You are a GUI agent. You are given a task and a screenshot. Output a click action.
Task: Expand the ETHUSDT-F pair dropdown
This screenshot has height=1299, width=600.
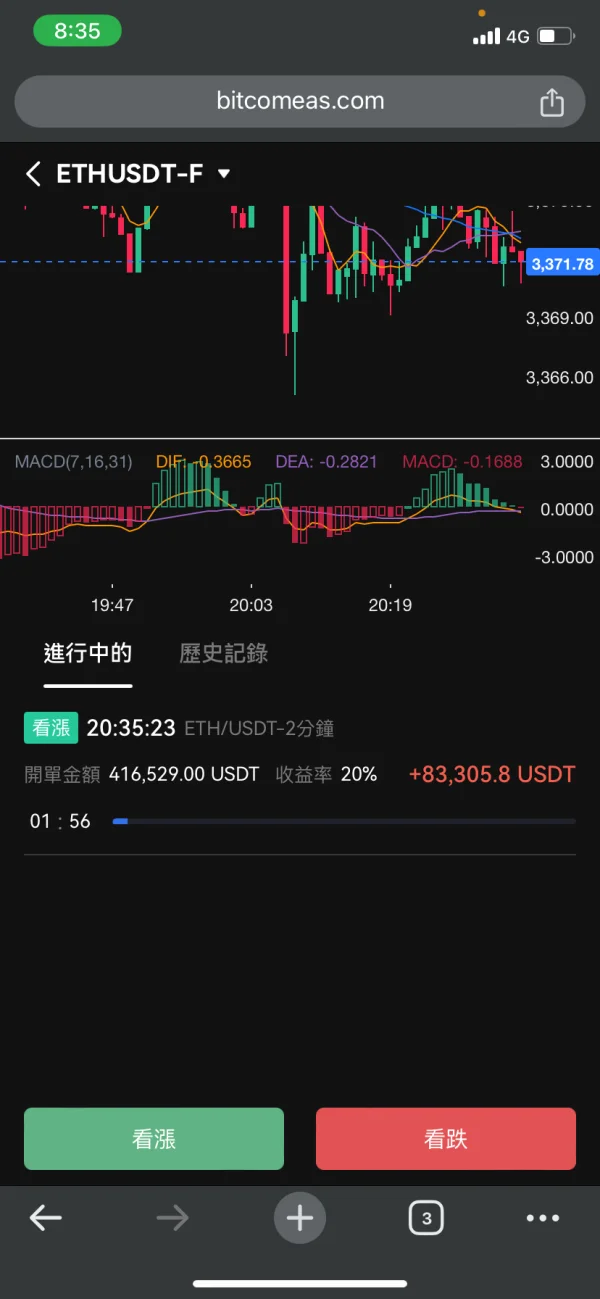224,174
